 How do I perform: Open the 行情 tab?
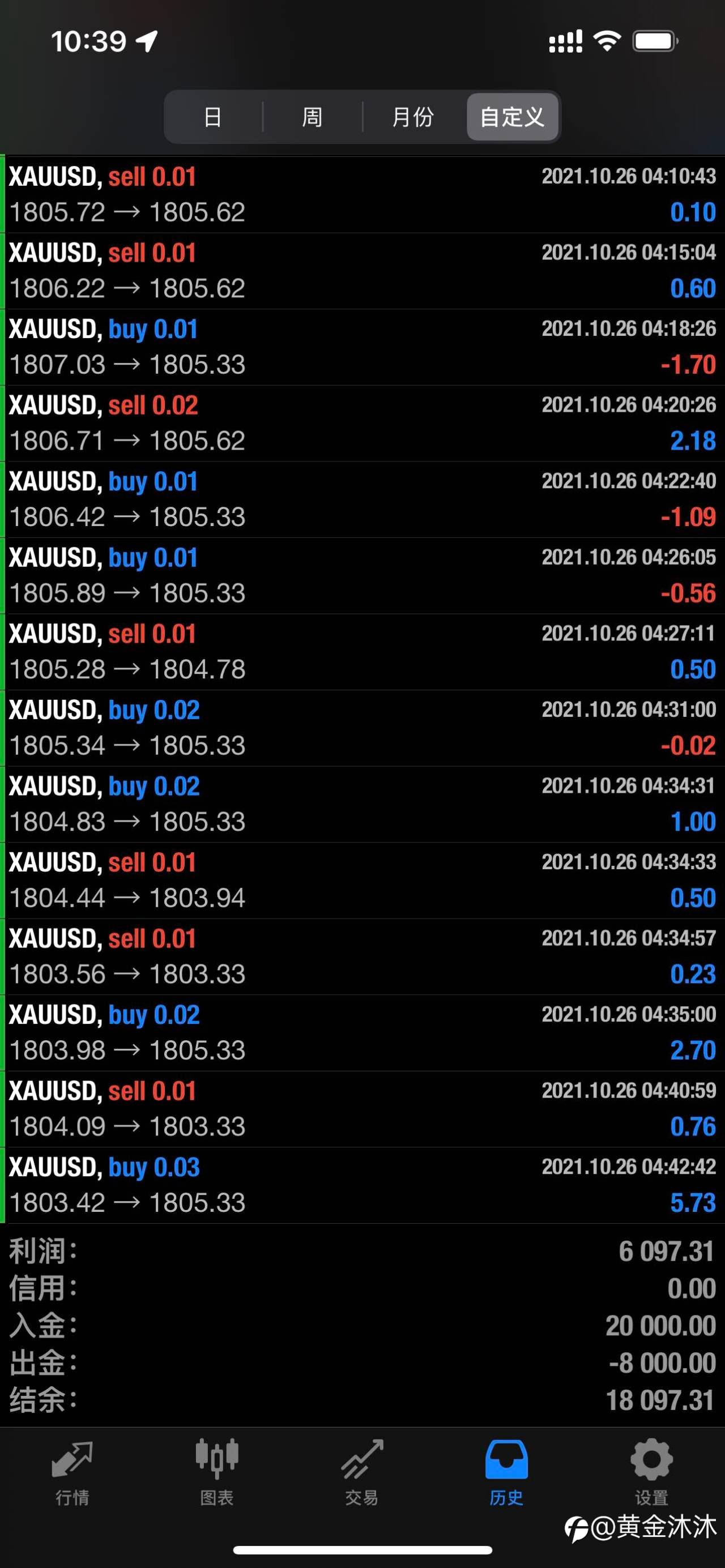coord(72,1472)
